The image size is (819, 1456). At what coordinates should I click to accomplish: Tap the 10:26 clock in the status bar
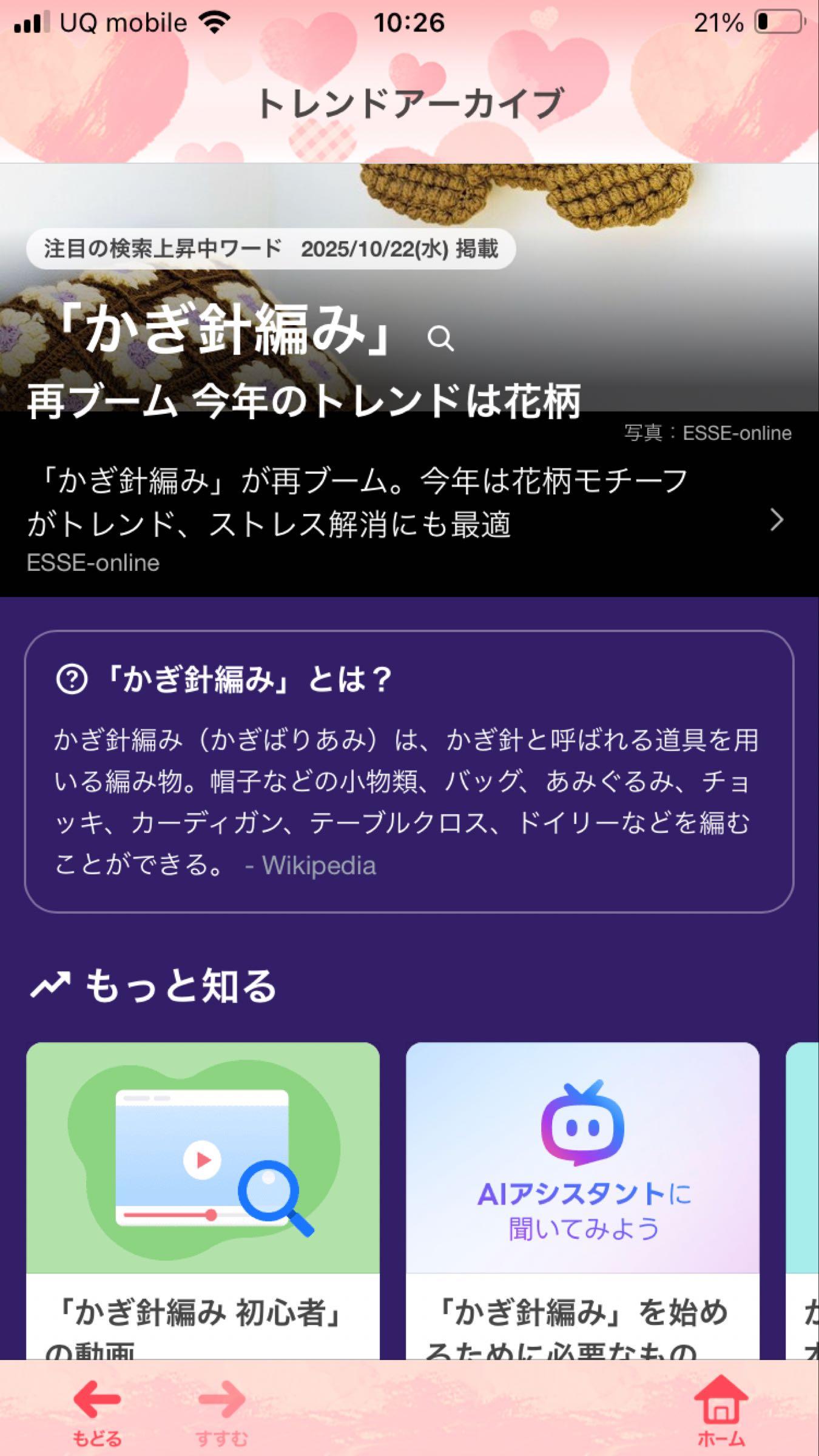tap(409, 21)
